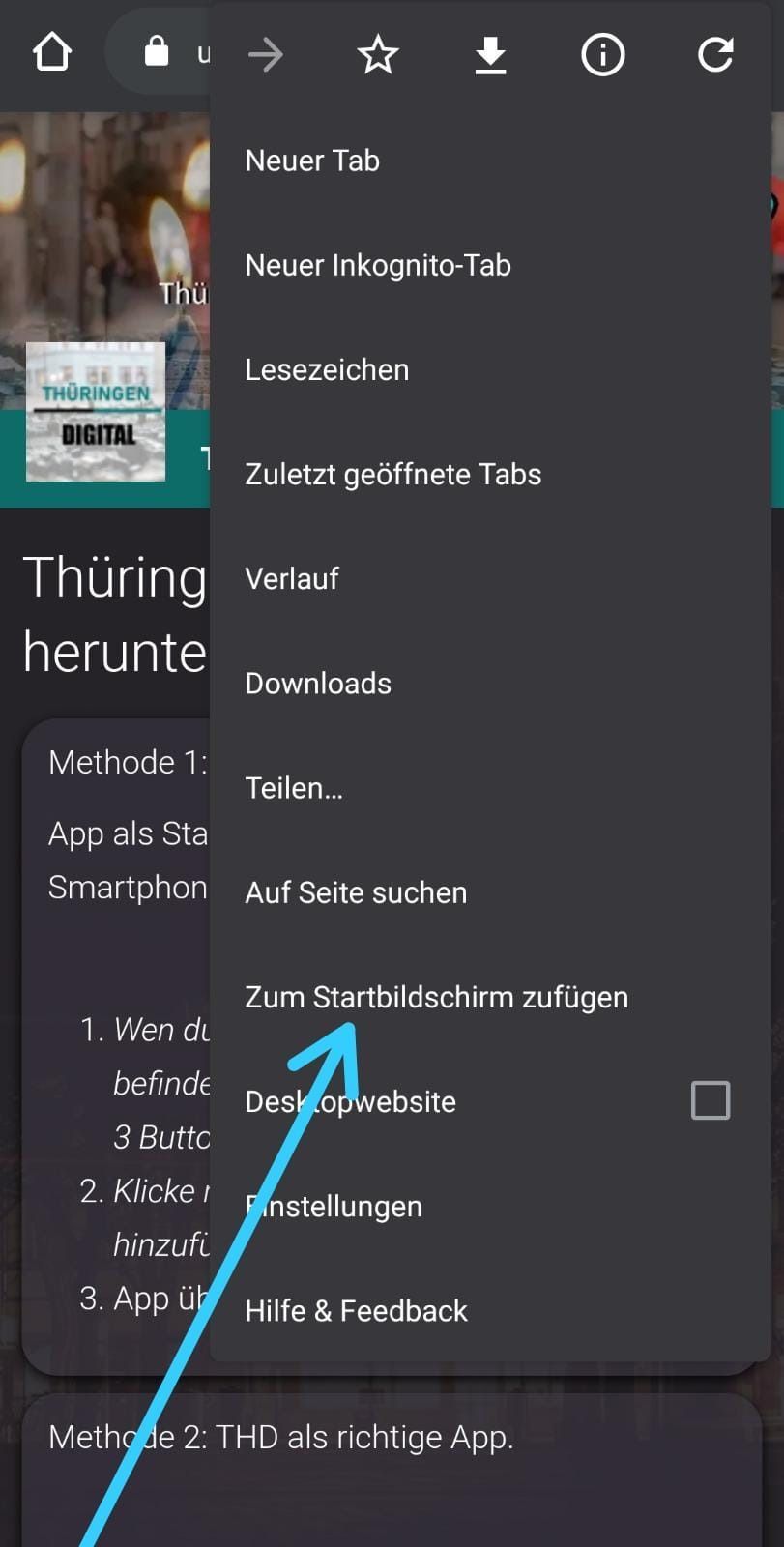Open Hilfe & Feedback

(356, 1311)
